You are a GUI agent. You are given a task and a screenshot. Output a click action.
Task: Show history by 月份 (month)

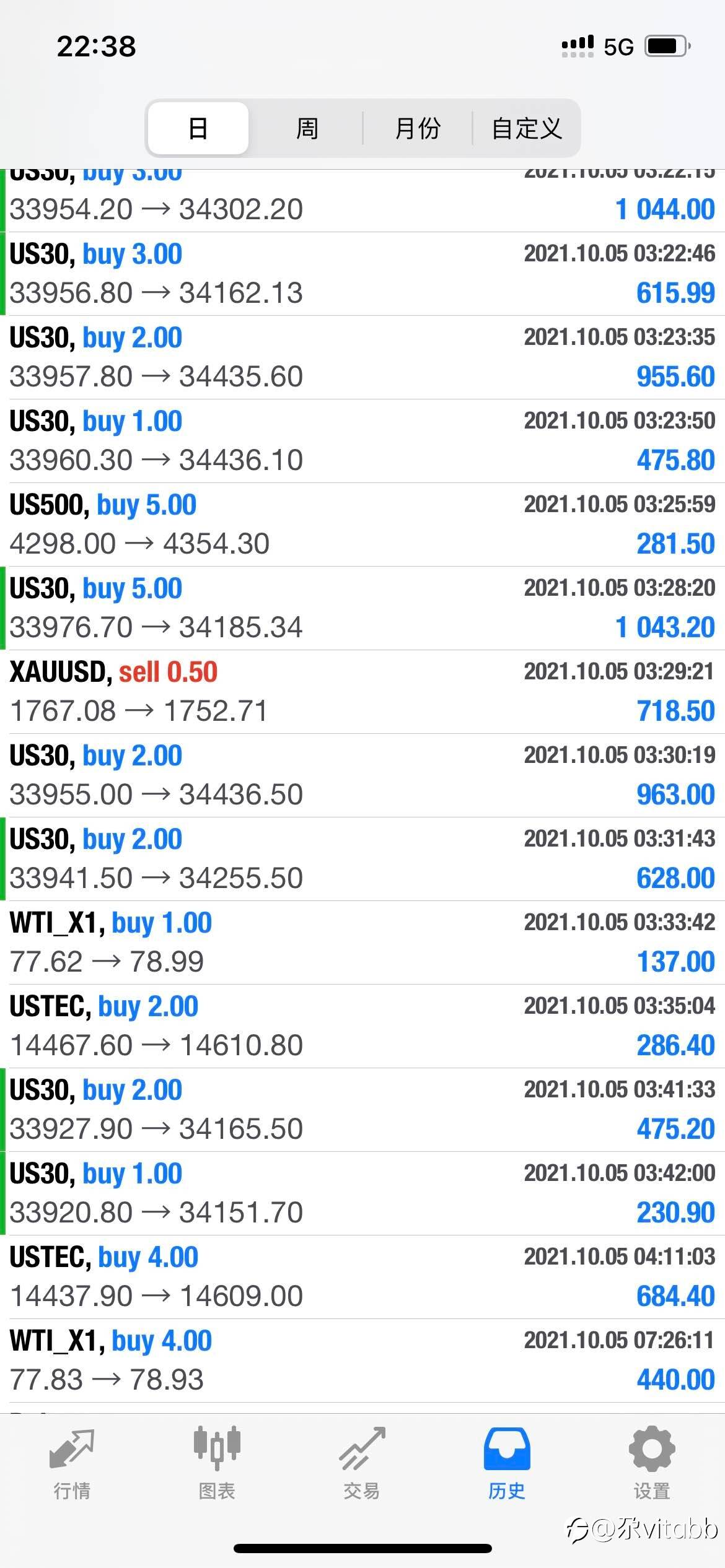pyautogui.click(x=417, y=128)
